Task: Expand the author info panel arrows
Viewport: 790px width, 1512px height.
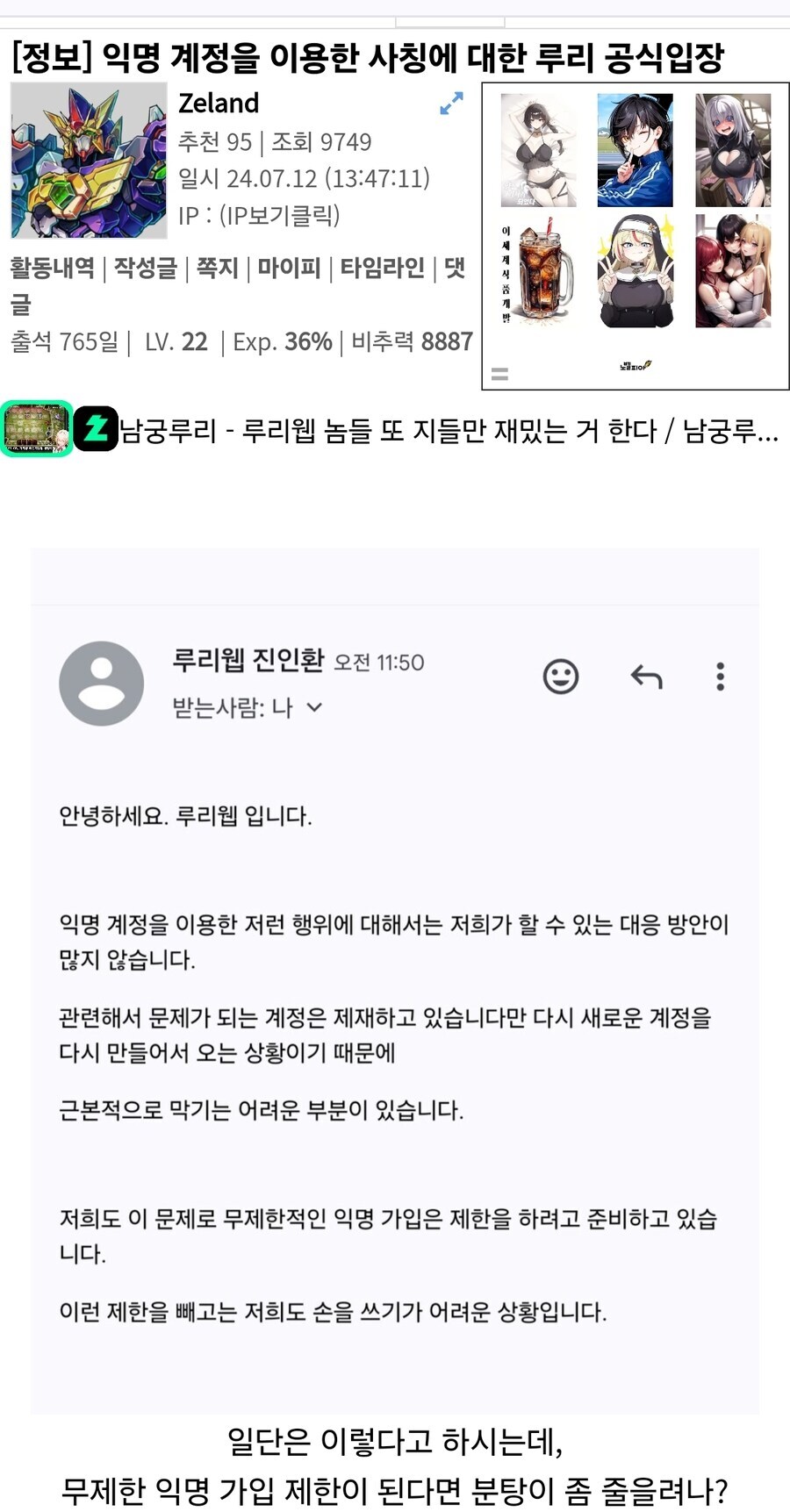Action: coord(451,104)
